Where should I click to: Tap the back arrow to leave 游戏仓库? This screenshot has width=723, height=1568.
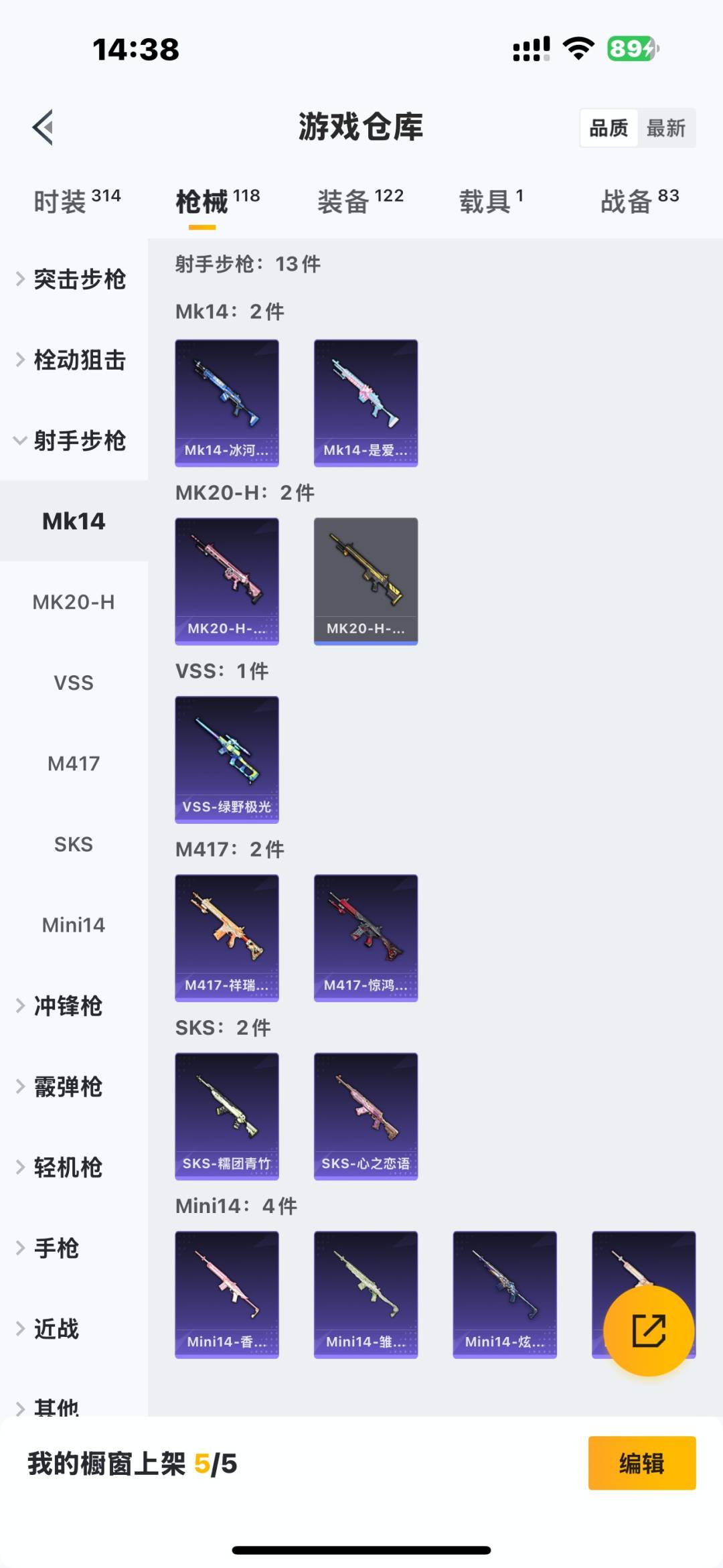(42, 127)
